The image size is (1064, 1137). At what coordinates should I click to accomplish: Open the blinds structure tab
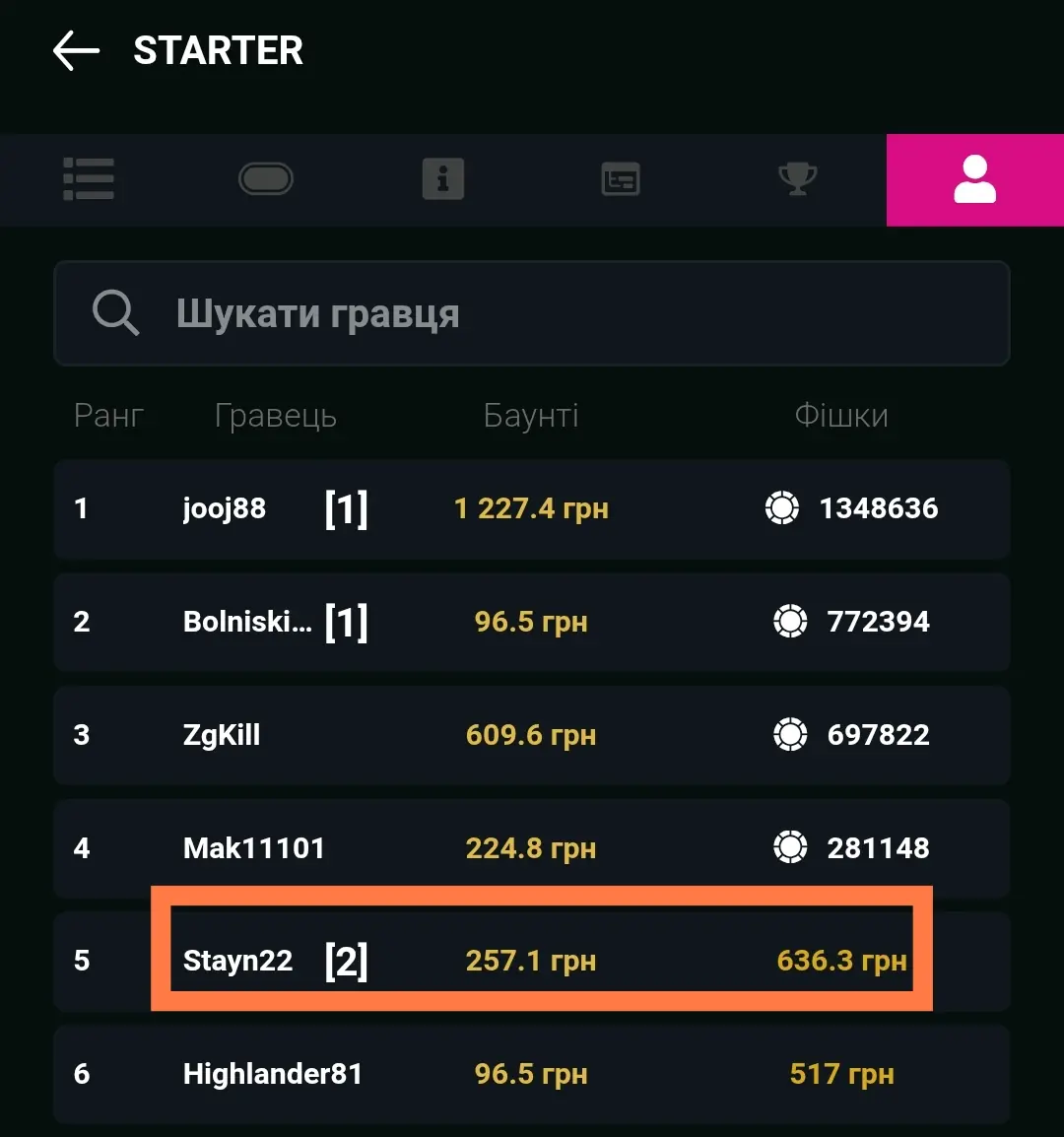coord(621,179)
